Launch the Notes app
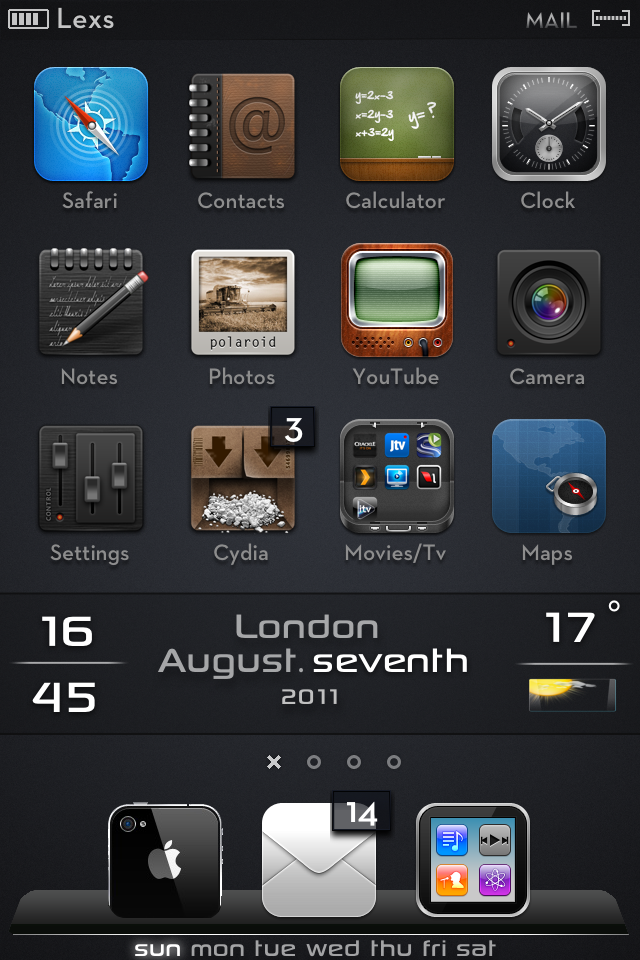The width and height of the screenshot is (640, 960). coord(90,302)
